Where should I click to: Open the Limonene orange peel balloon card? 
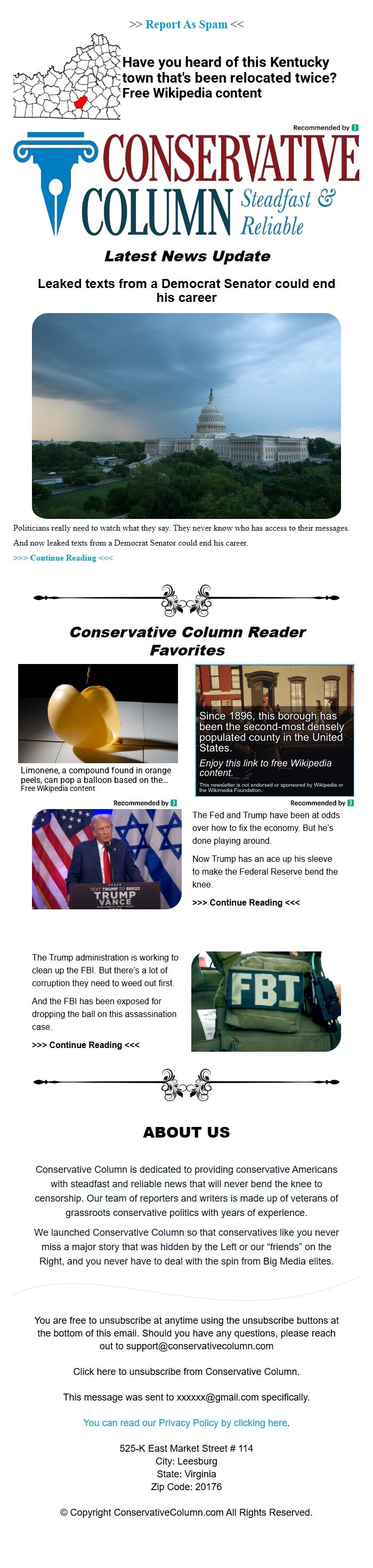point(98,727)
